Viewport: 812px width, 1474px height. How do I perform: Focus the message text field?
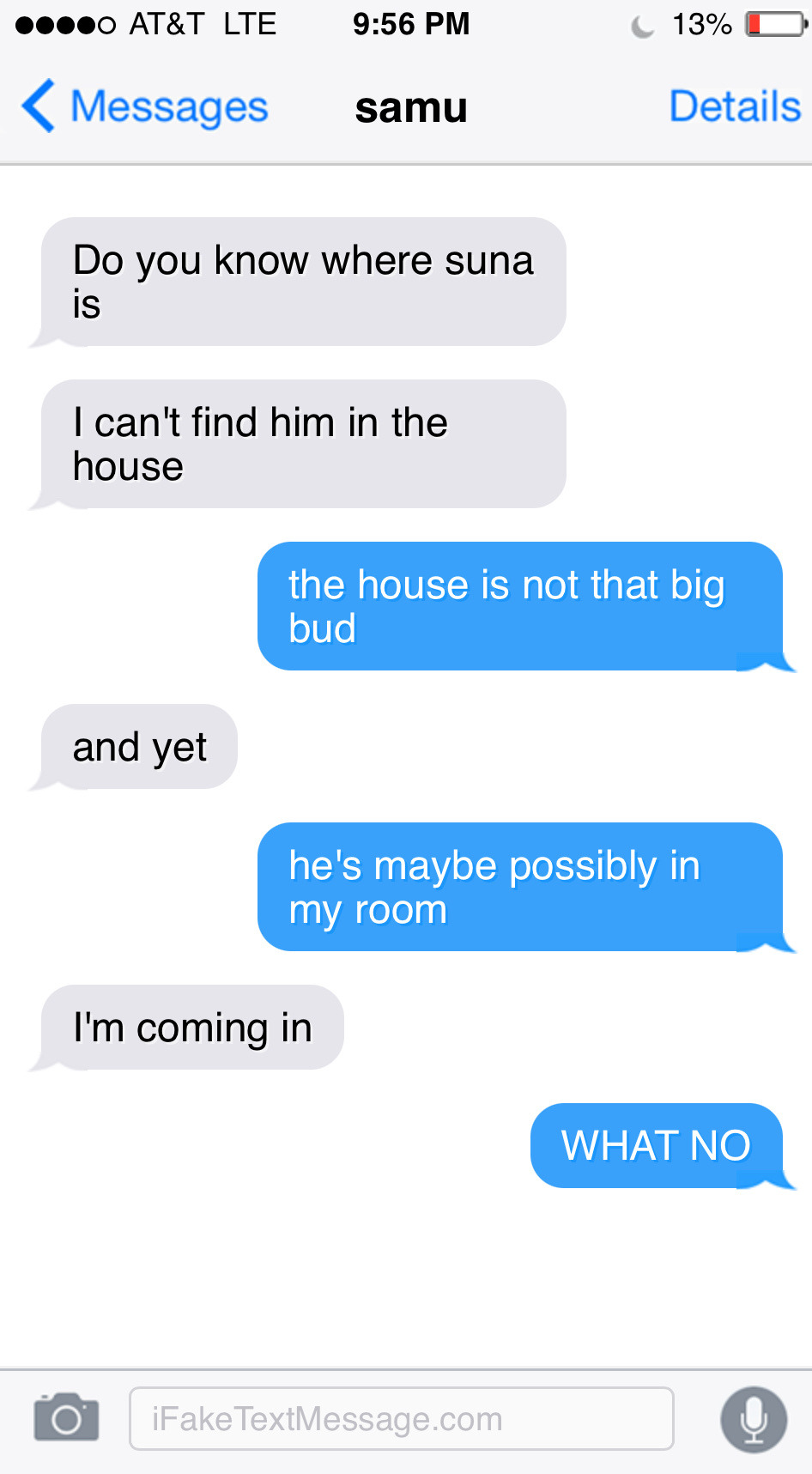pyautogui.click(x=401, y=1418)
